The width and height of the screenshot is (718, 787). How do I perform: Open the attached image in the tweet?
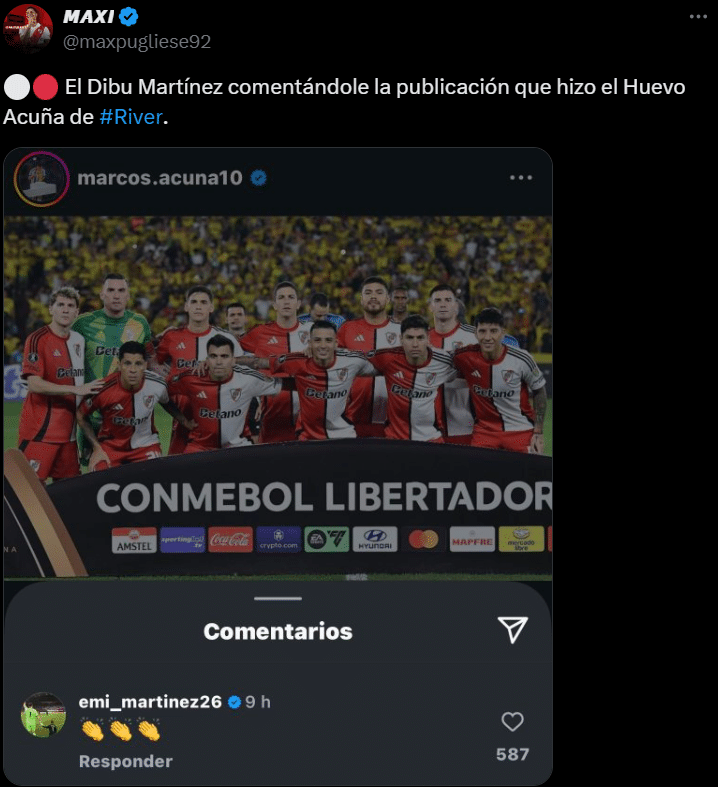click(x=278, y=465)
